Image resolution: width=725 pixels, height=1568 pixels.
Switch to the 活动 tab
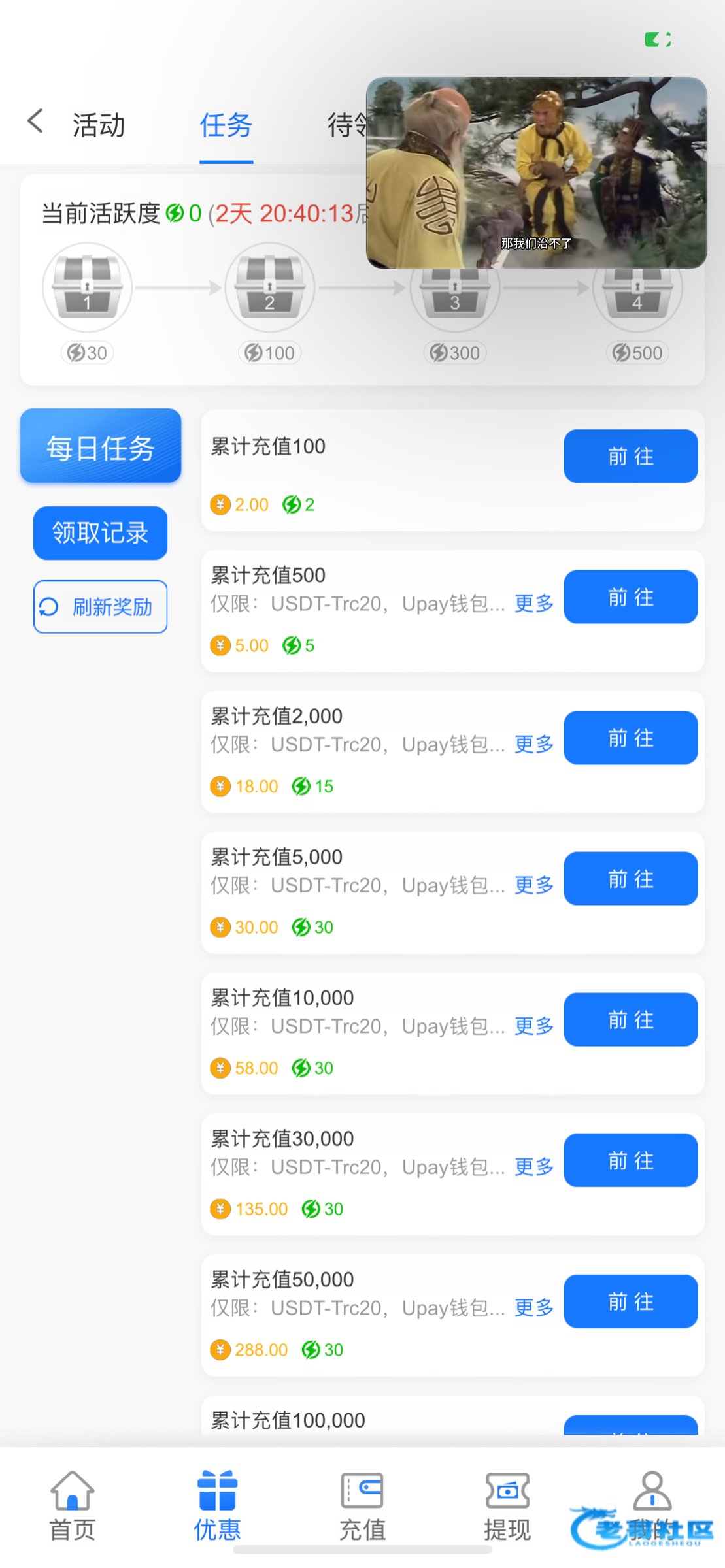tap(99, 125)
